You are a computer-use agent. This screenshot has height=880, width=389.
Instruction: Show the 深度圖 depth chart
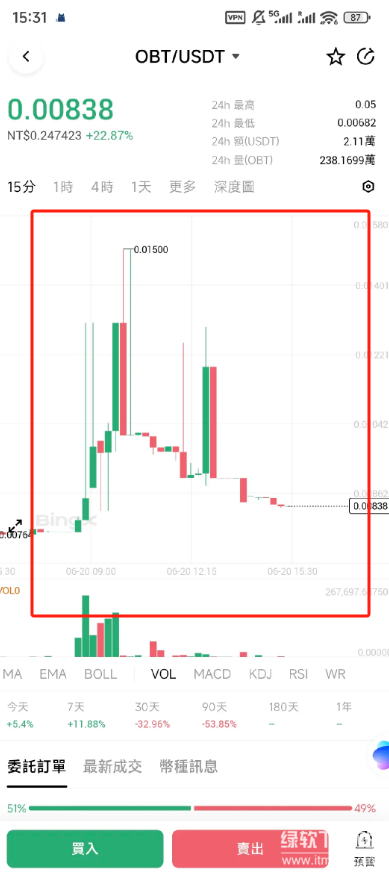[x=234, y=187]
